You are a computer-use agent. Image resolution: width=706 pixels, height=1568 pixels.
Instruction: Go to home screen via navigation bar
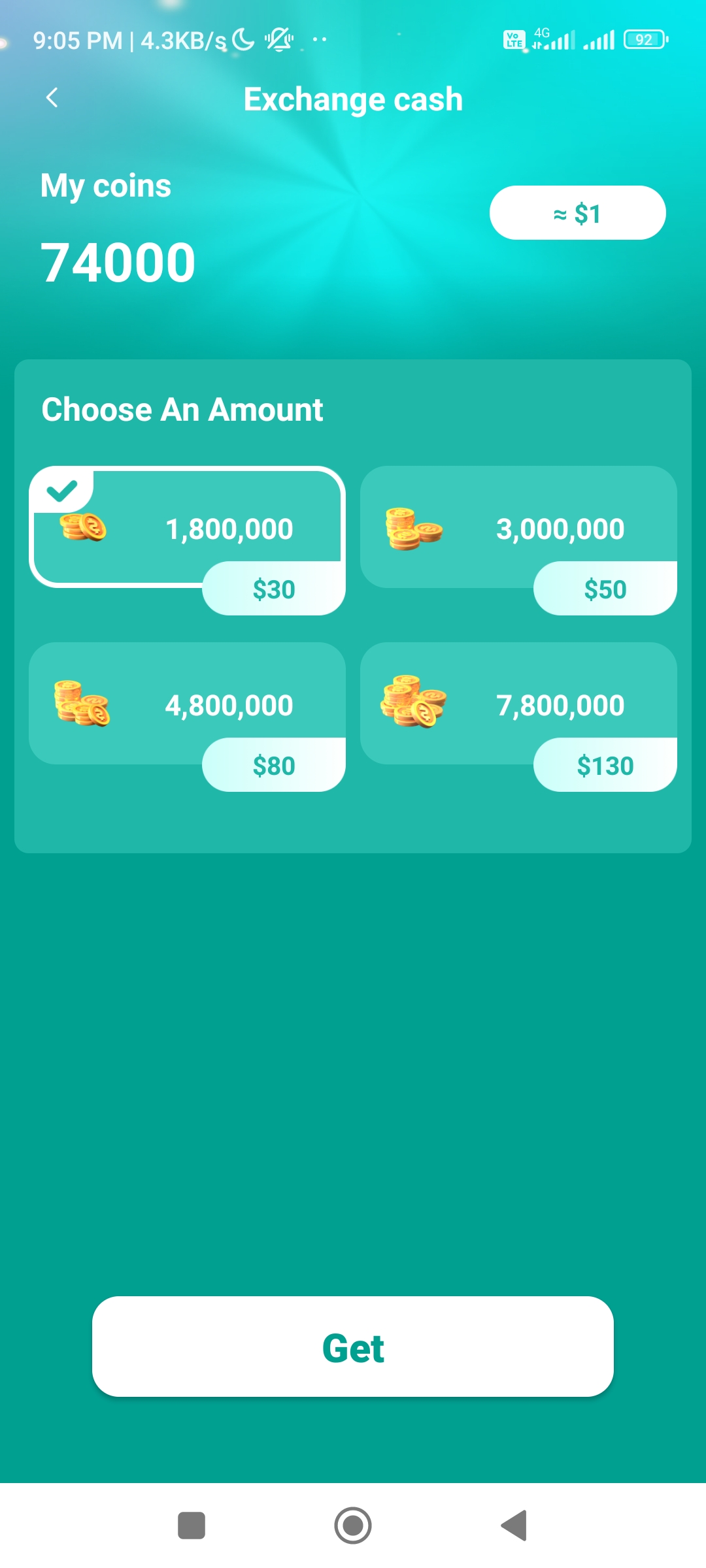353,1526
